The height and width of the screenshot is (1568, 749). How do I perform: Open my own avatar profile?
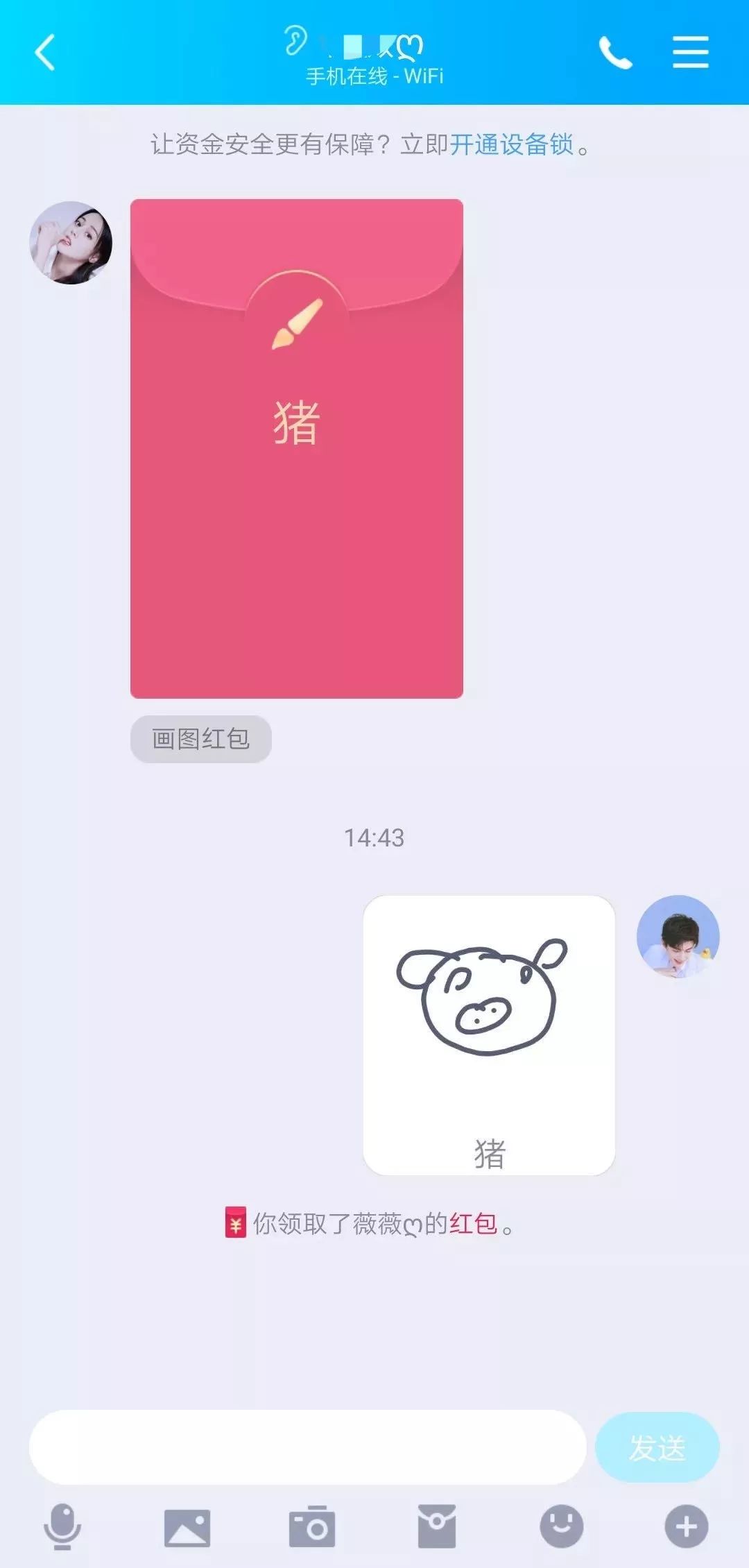coord(678,936)
